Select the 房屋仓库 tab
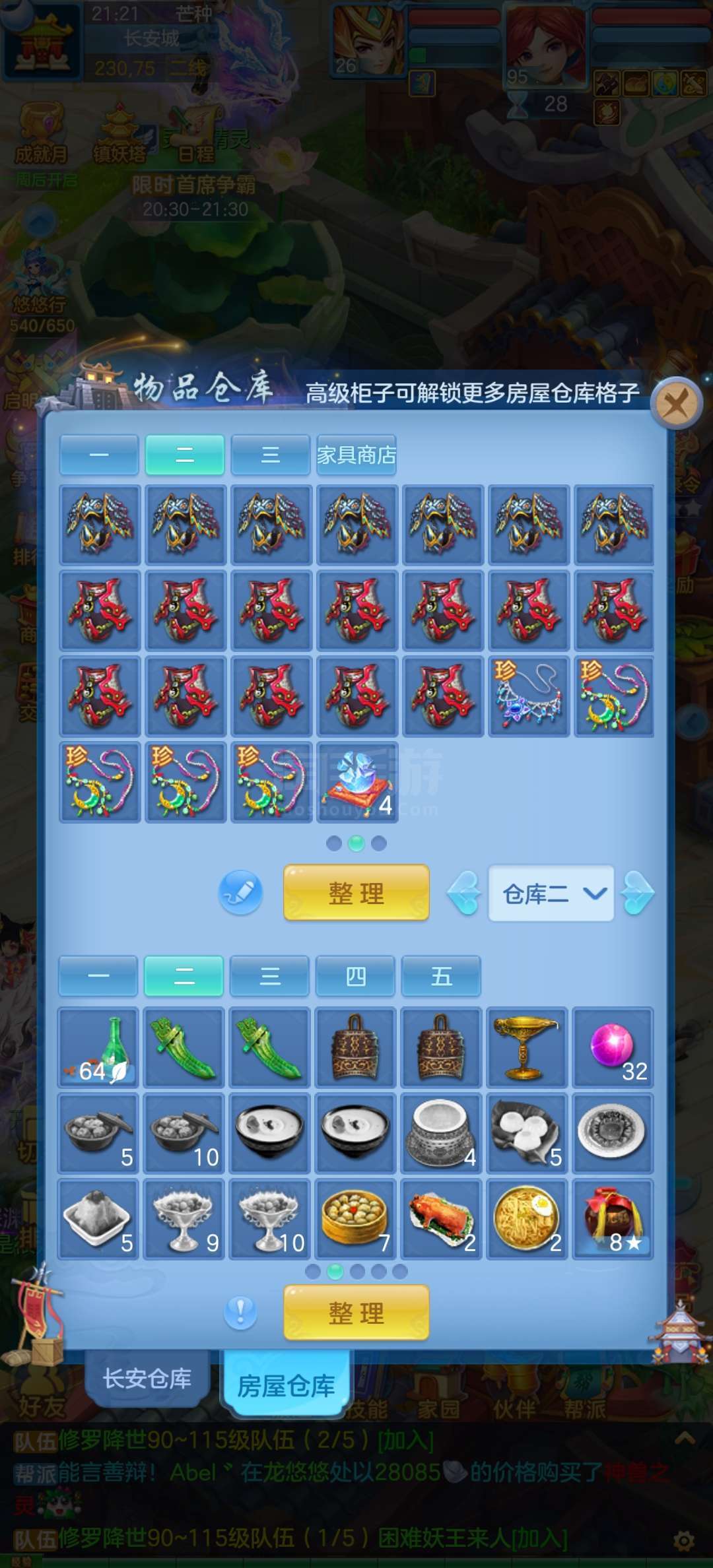The width and height of the screenshot is (713, 1568). coord(286,1385)
